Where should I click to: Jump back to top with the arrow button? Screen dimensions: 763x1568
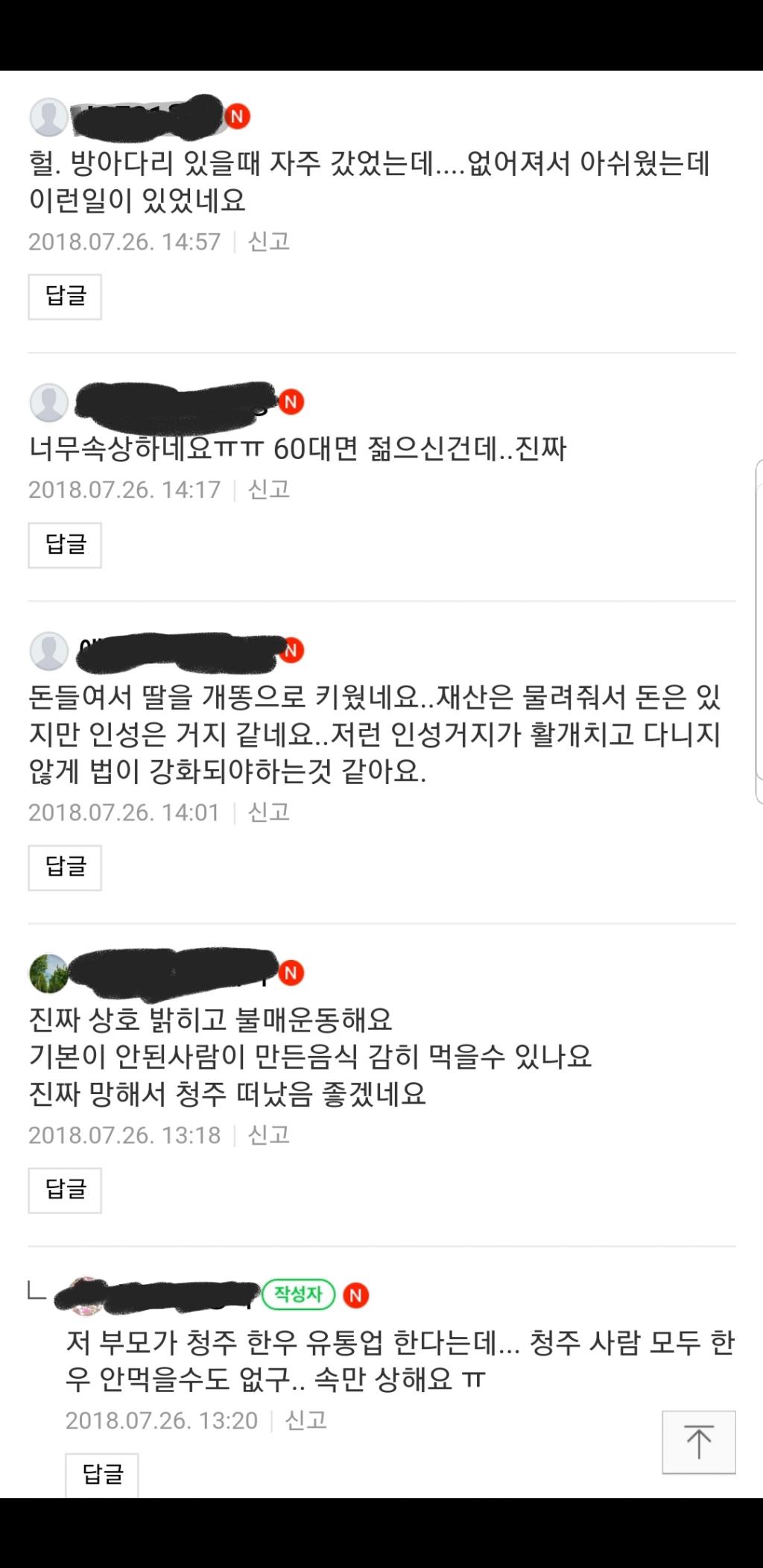pyautogui.click(x=699, y=1442)
